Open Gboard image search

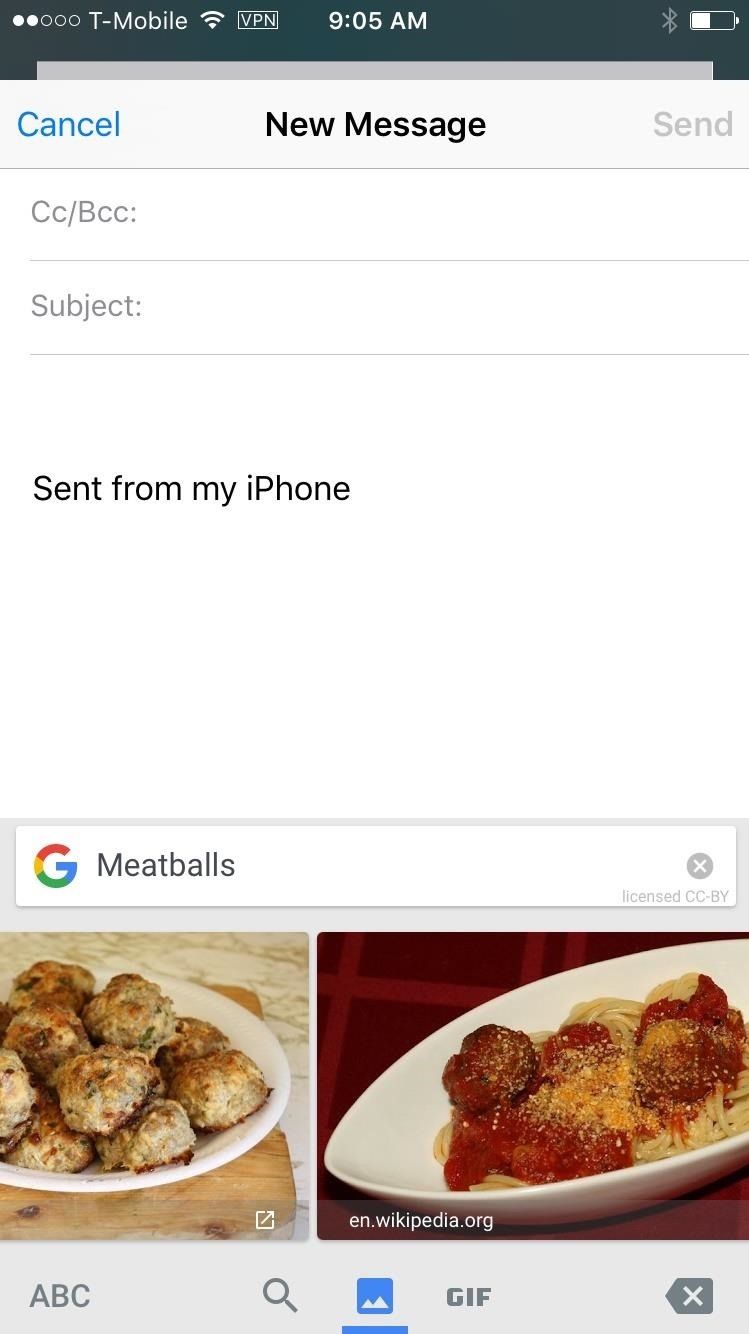[374, 1295]
